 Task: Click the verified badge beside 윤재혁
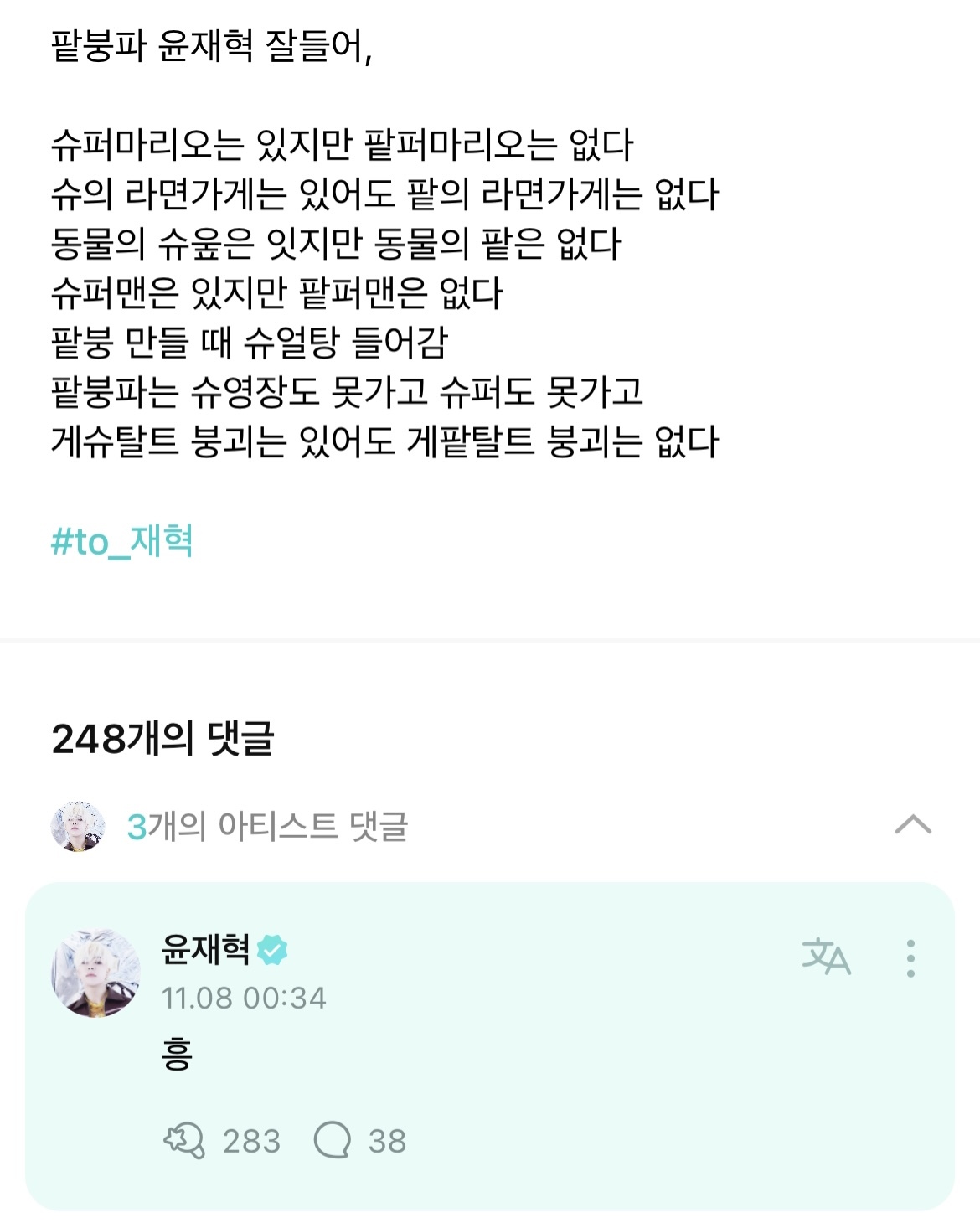click(x=271, y=948)
